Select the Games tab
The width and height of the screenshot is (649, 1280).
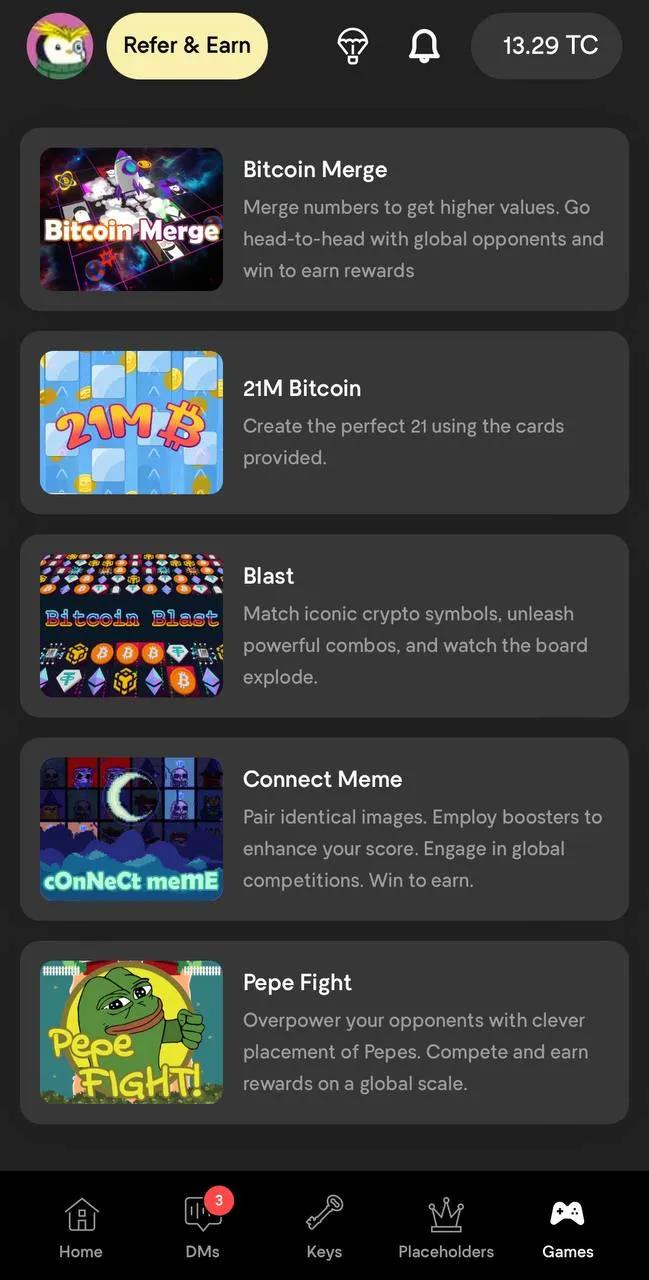(568, 1228)
